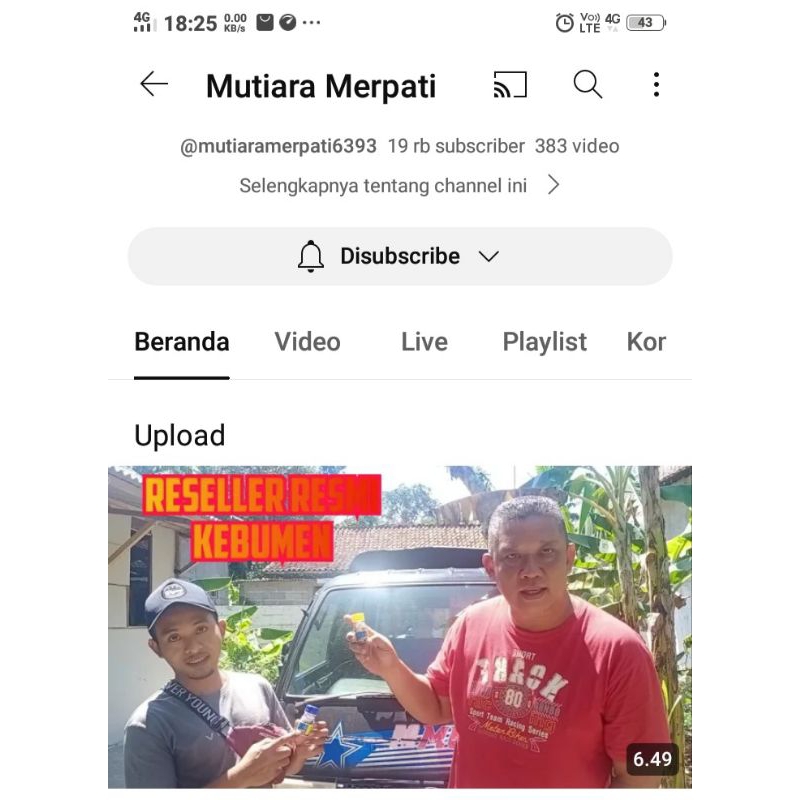Select the Beranda tab

pyautogui.click(x=182, y=342)
